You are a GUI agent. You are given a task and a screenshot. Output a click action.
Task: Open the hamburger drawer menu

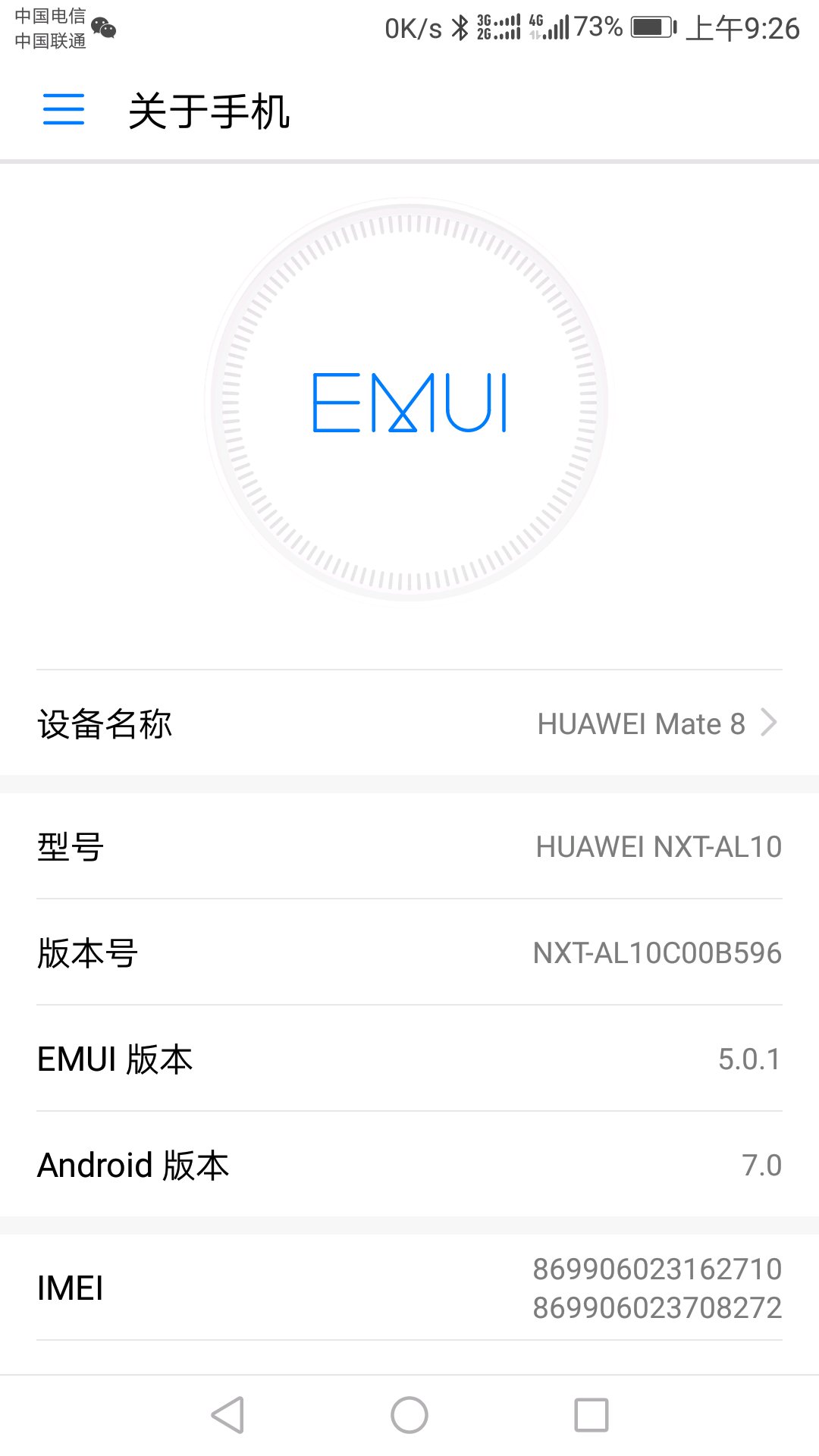point(64,109)
